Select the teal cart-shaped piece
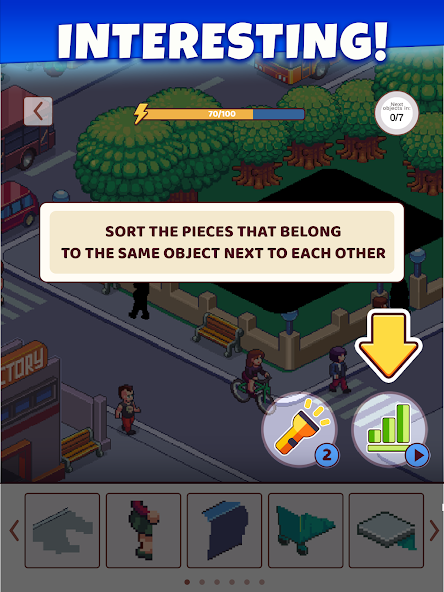 tap(305, 530)
